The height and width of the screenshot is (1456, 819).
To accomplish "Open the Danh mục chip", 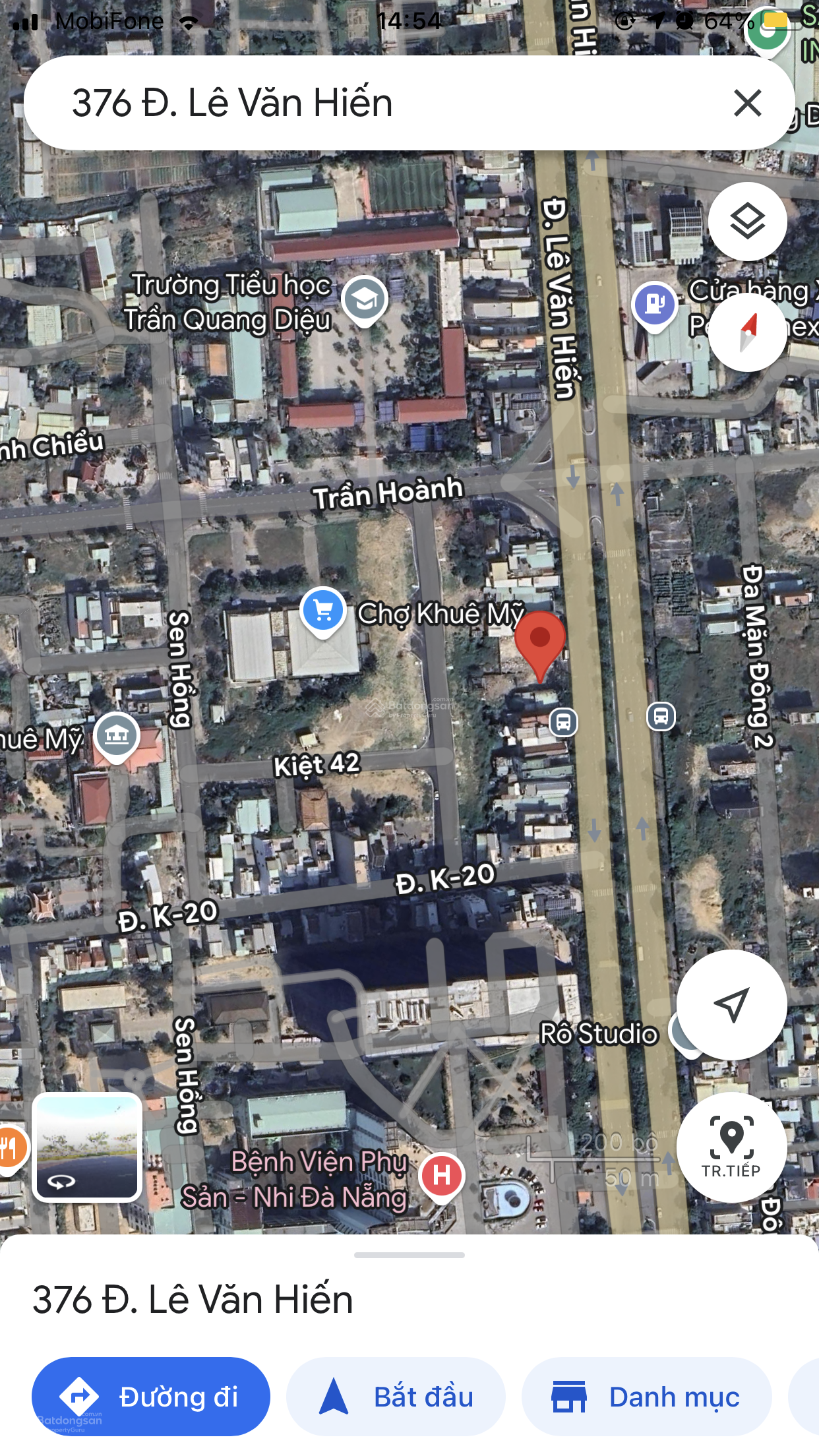I will [x=646, y=1396].
